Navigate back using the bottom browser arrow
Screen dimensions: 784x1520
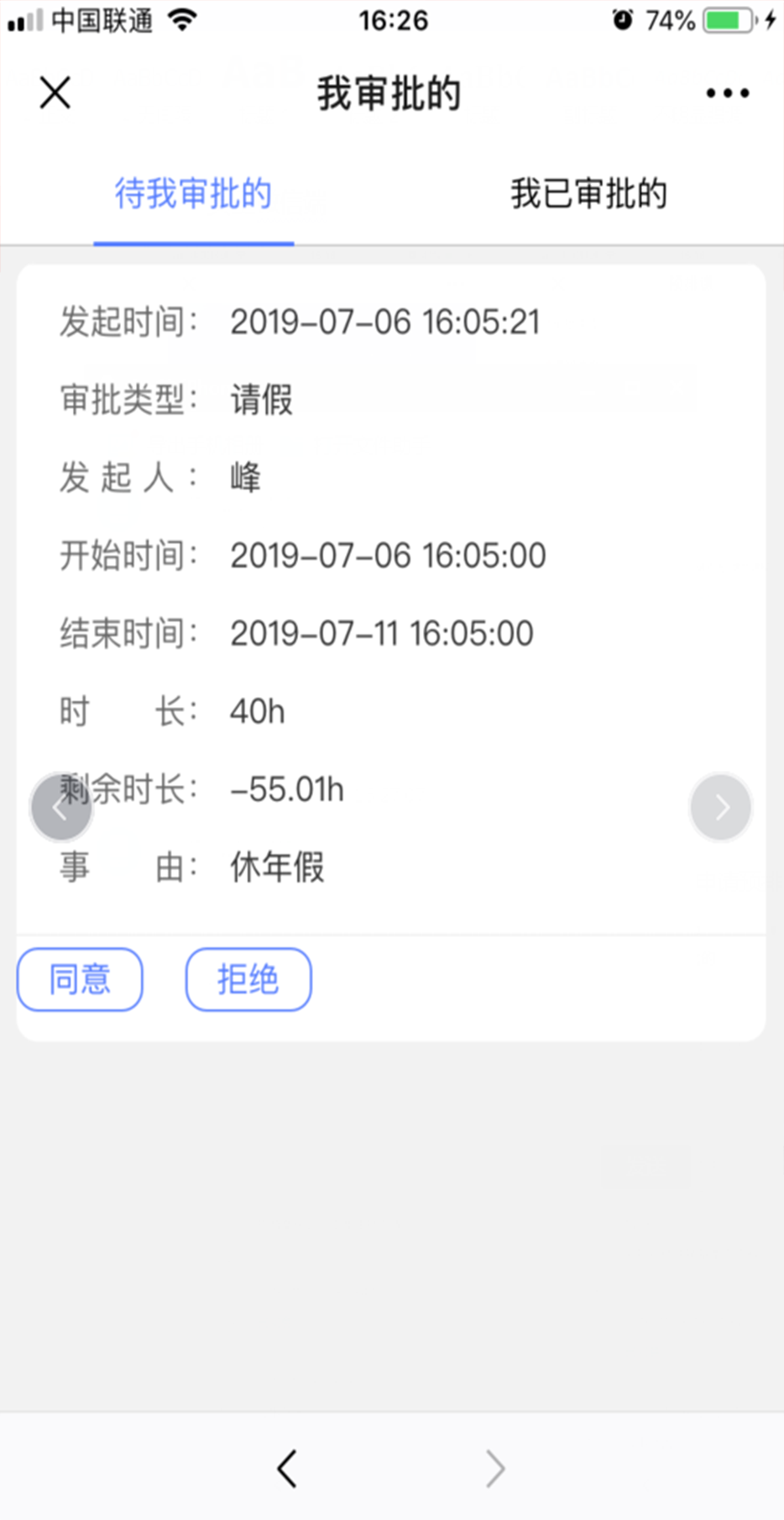coord(287,1469)
